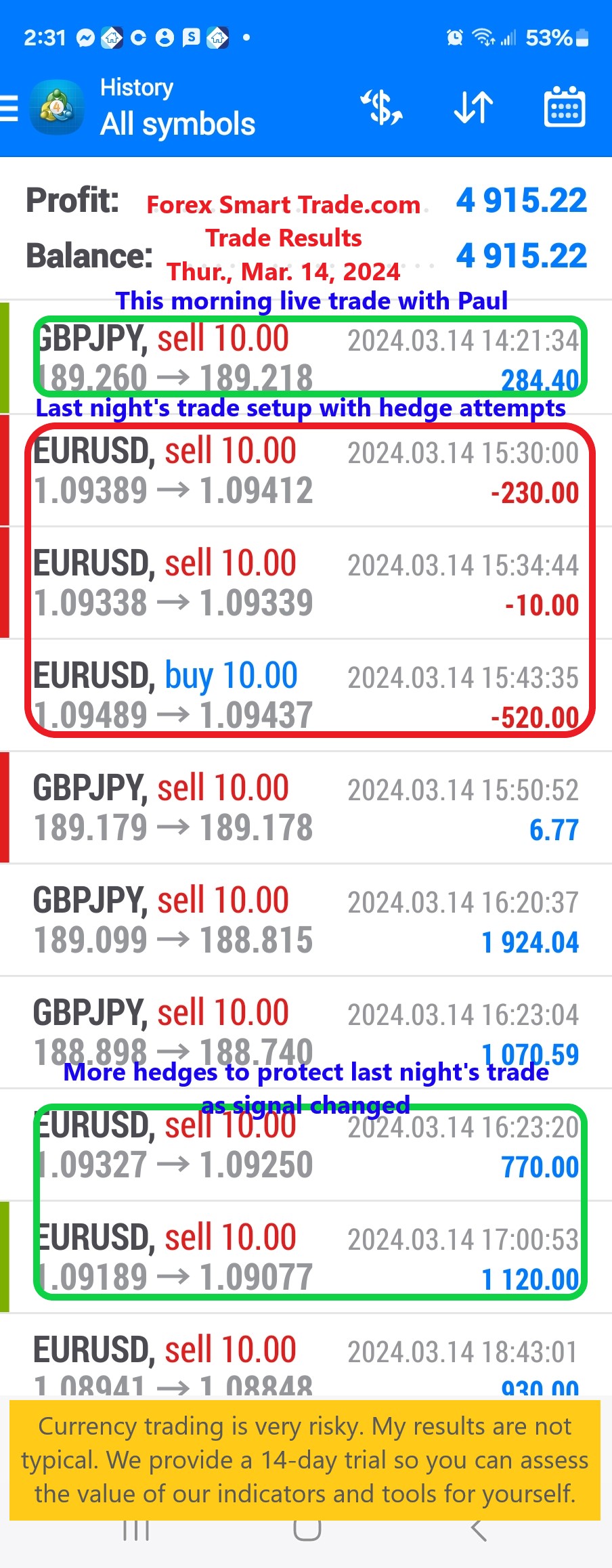View the EURUSD trade with 1 120.00 profit
The height and width of the screenshot is (1568, 612).
pos(306,1258)
